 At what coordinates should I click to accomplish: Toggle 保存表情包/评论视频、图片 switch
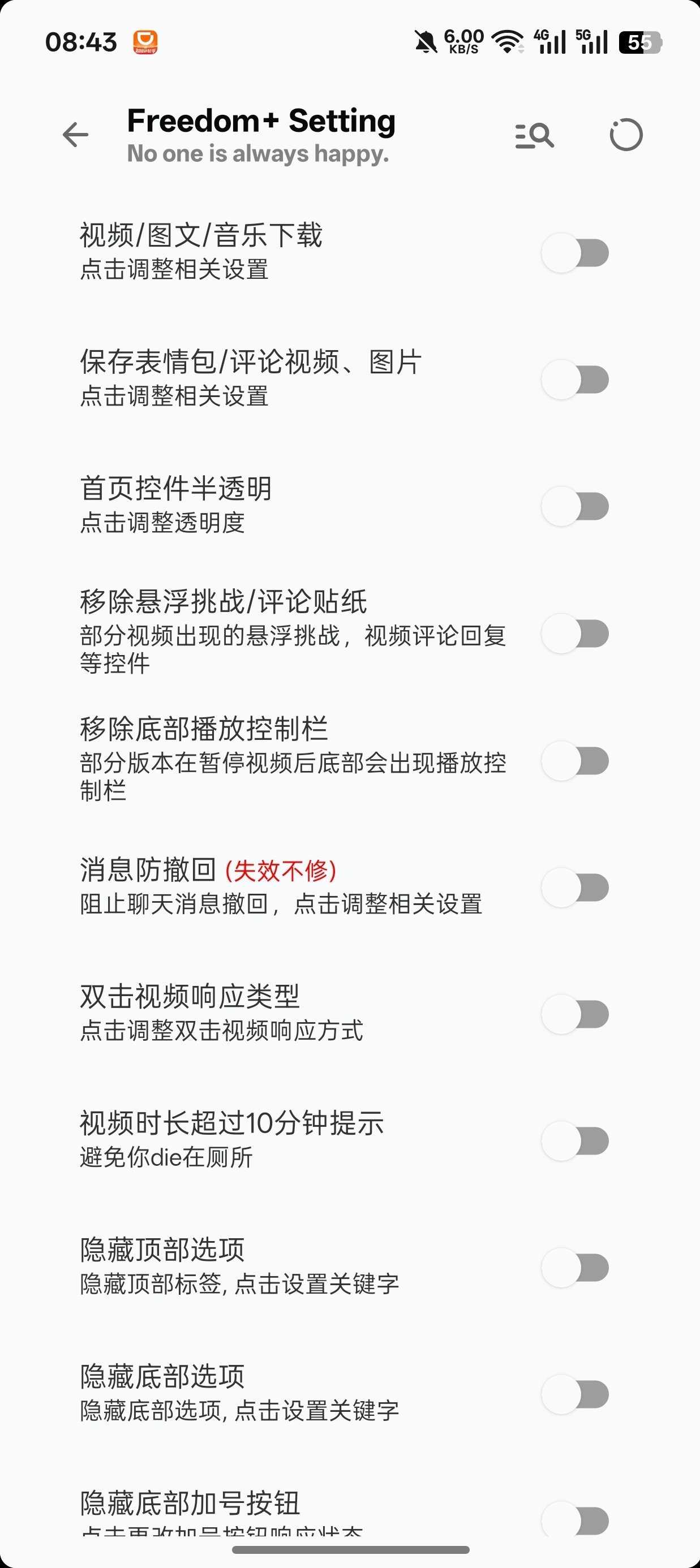tap(575, 380)
